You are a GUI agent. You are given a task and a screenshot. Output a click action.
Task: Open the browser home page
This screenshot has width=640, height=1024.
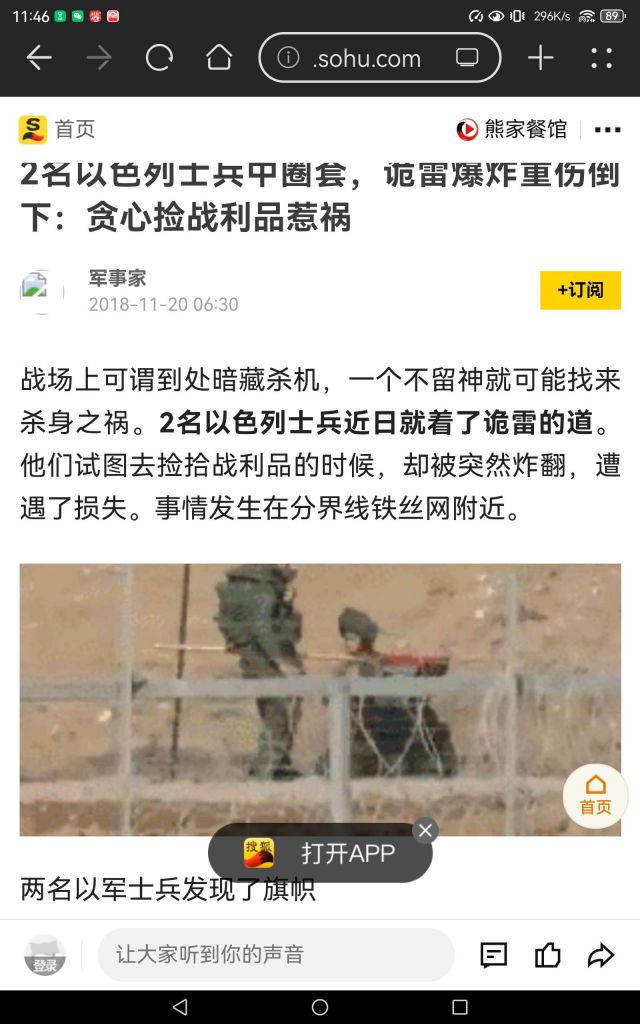click(219, 58)
